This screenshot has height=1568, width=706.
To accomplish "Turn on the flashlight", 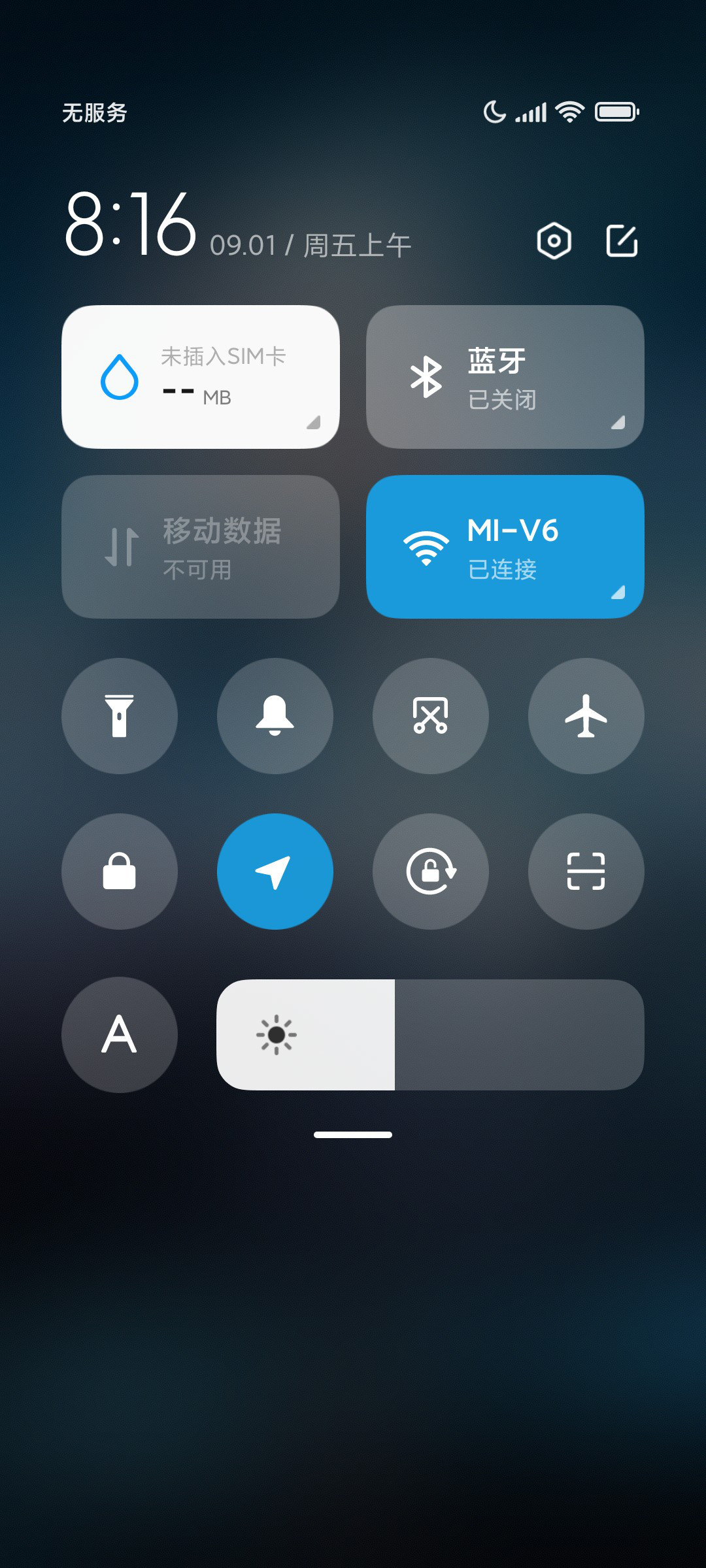I will [x=120, y=716].
